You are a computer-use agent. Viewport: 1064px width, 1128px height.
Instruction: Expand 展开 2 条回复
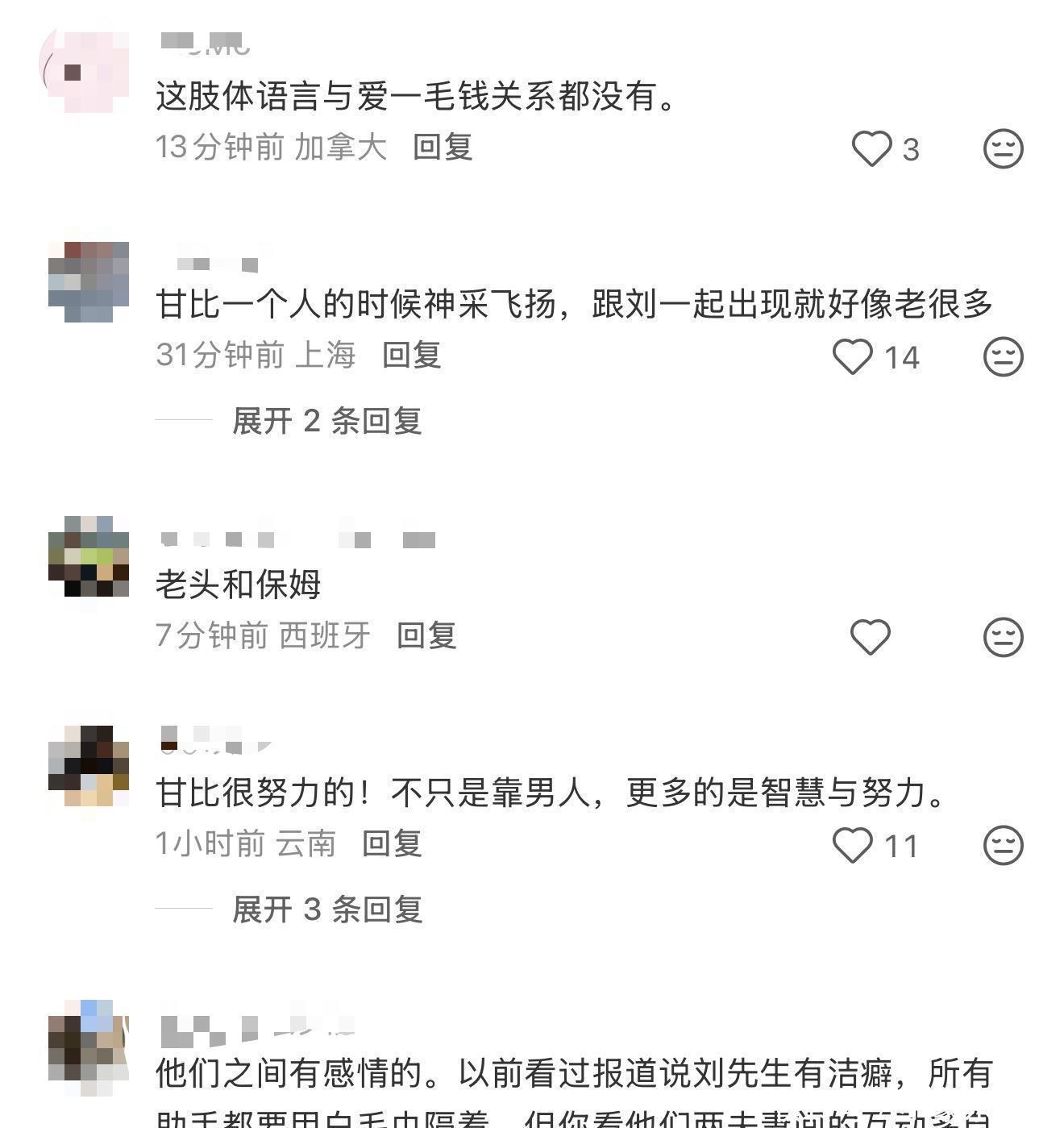click(326, 421)
